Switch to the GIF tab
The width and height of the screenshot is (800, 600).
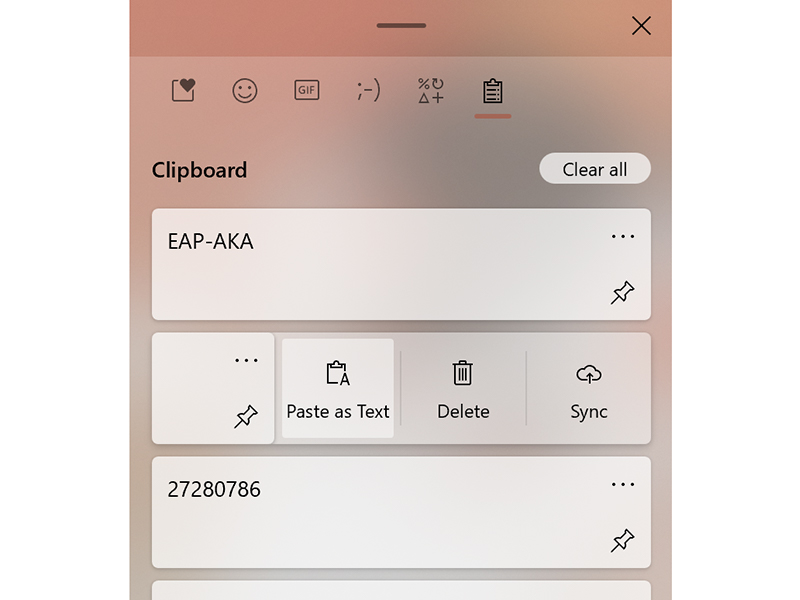tap(307, 91)
